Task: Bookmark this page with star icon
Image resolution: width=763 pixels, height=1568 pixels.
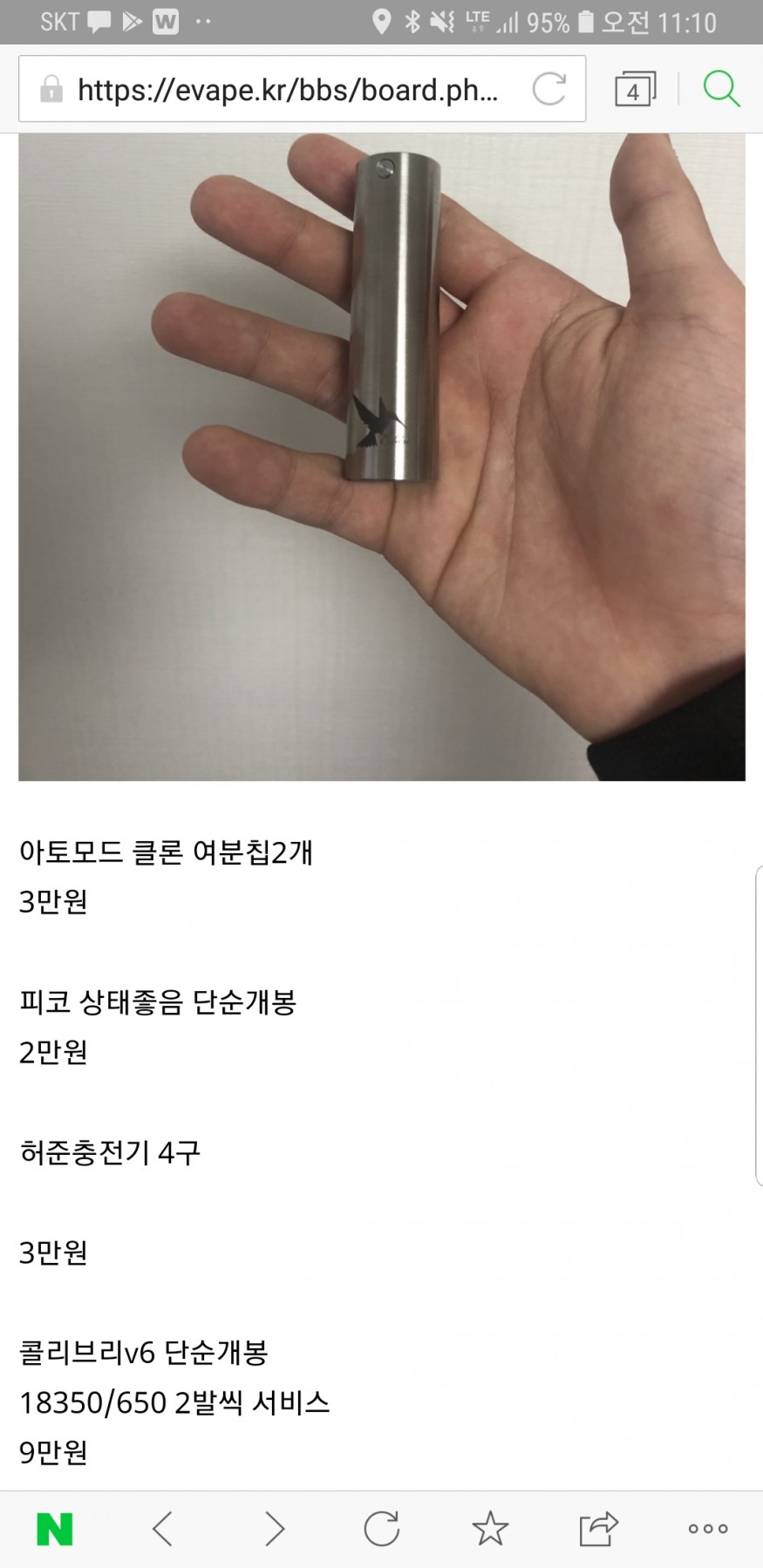Action: 490,1529
